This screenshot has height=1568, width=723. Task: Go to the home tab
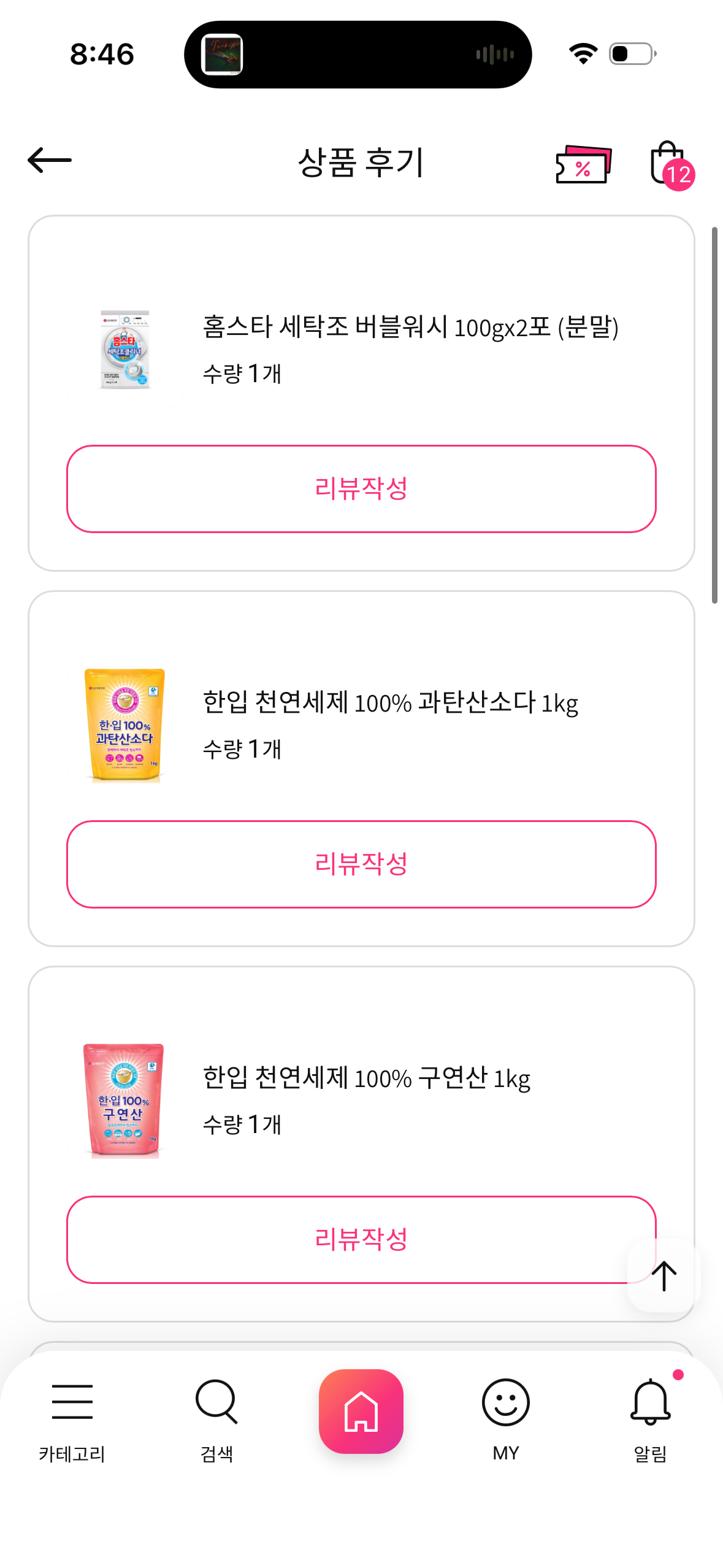[361, 1411]
